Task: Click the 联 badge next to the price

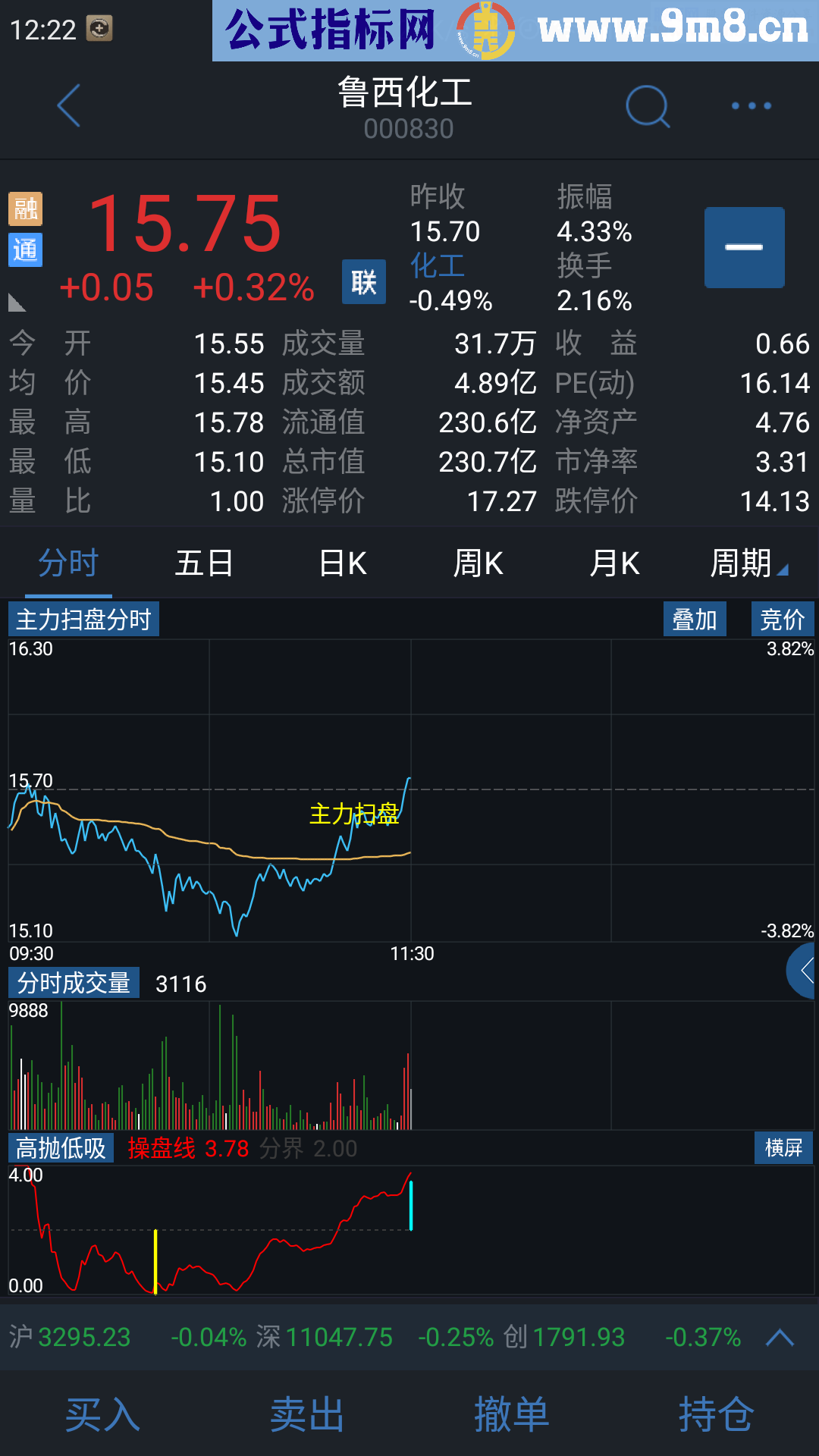Action: 363,281
